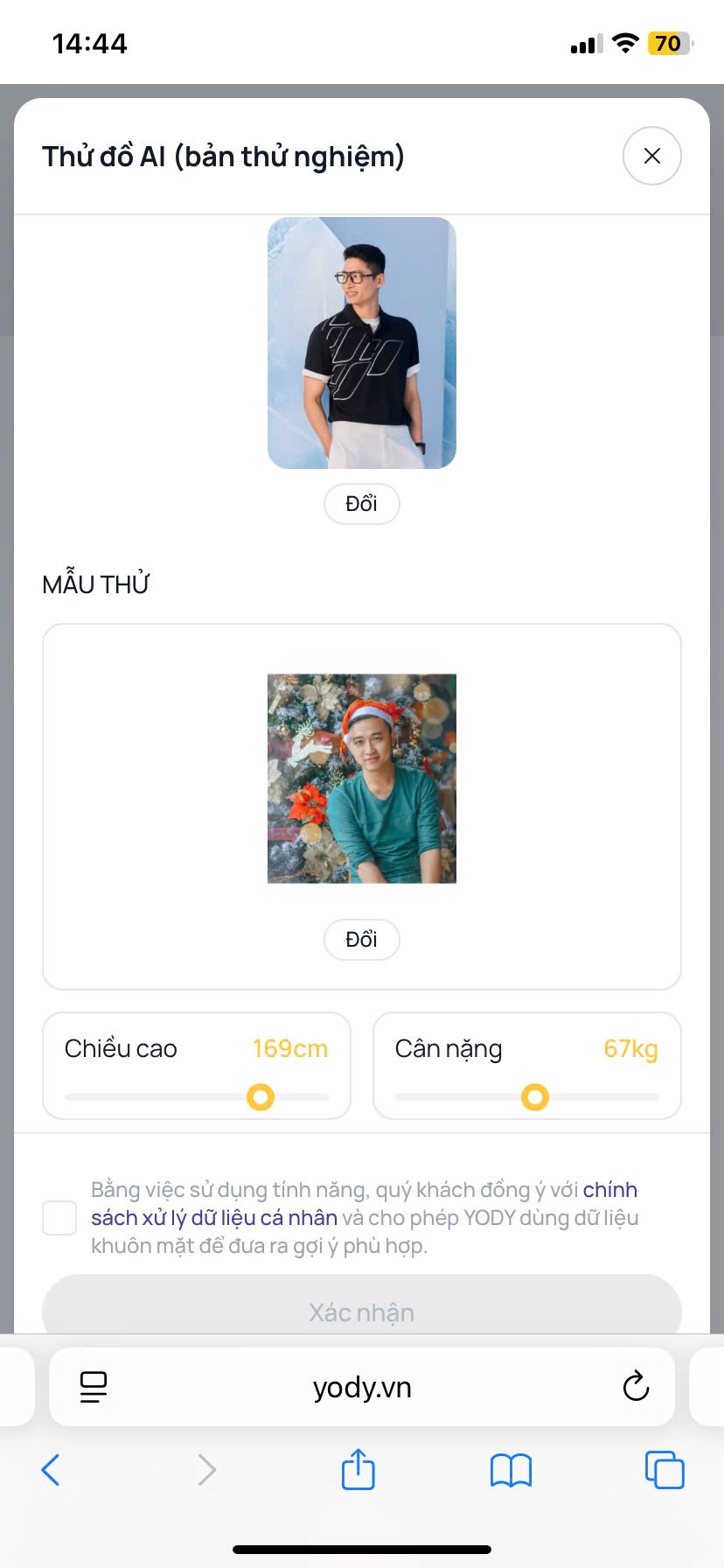Close the Thử đồ AI dialog
This screenshot has height=1568, width=724.
tap(651, 156)
